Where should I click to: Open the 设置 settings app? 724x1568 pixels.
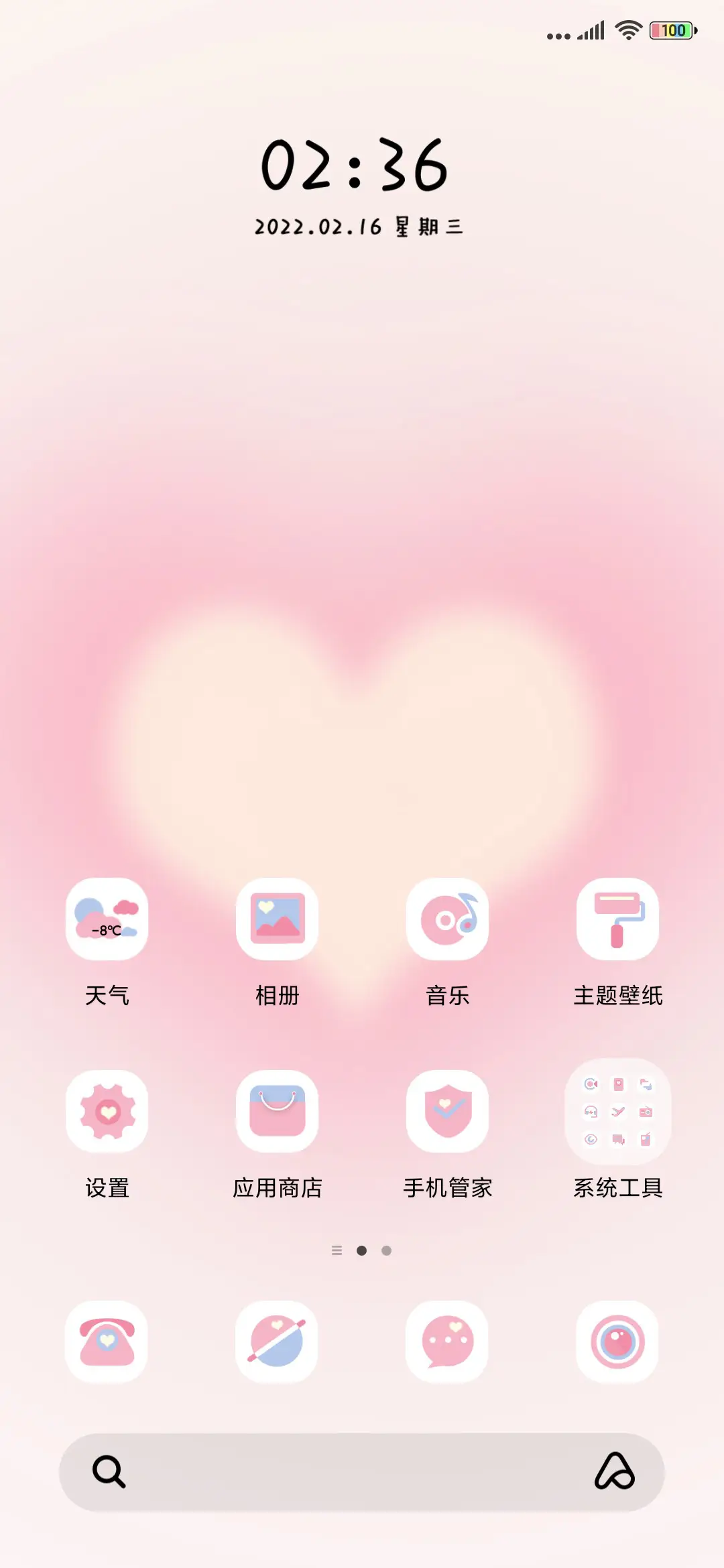[x=107, y=1112]
